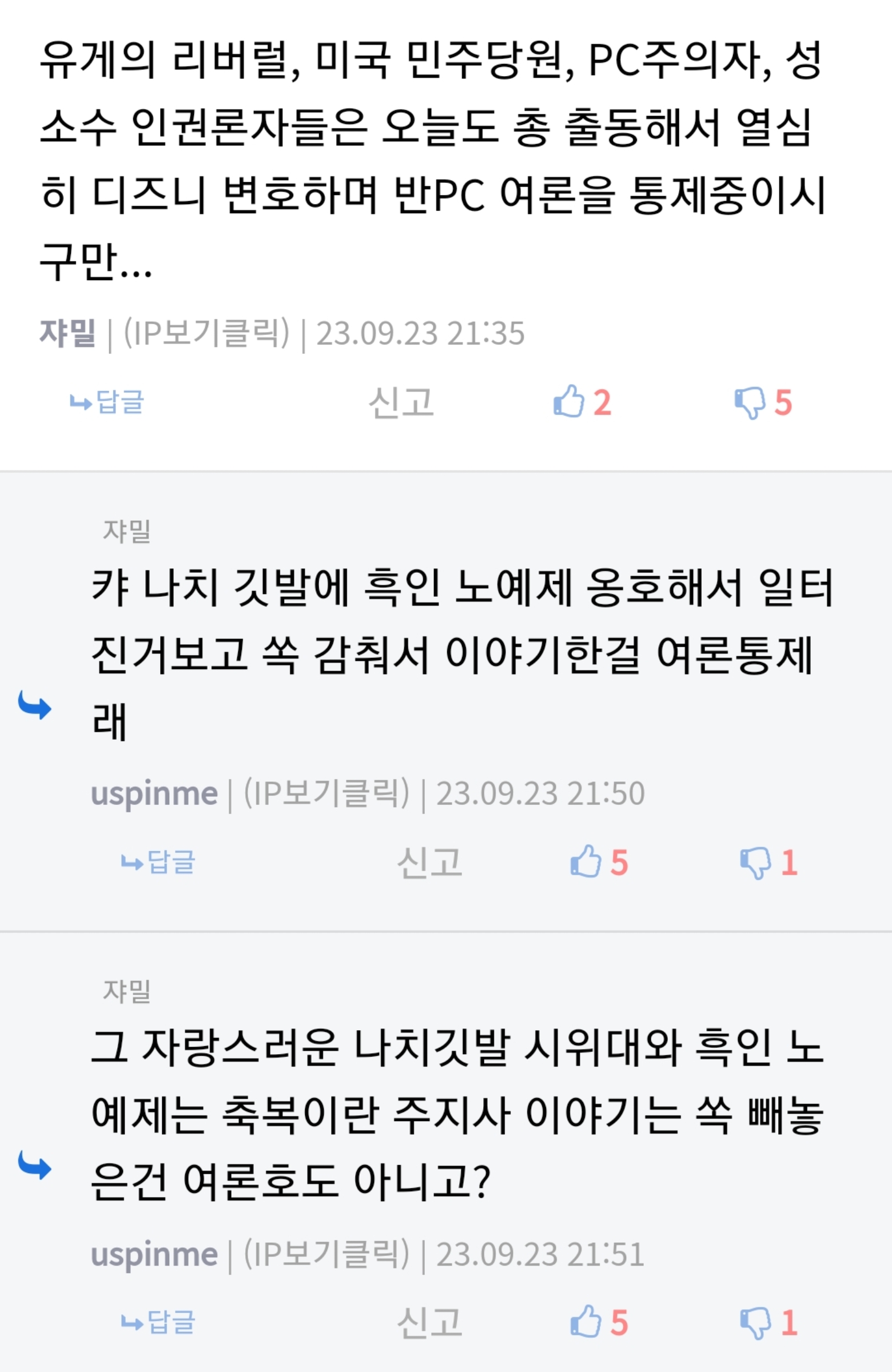Report uspinme's comment from 21:50
Screen dimensions: 892x1372
coord(429,863)
